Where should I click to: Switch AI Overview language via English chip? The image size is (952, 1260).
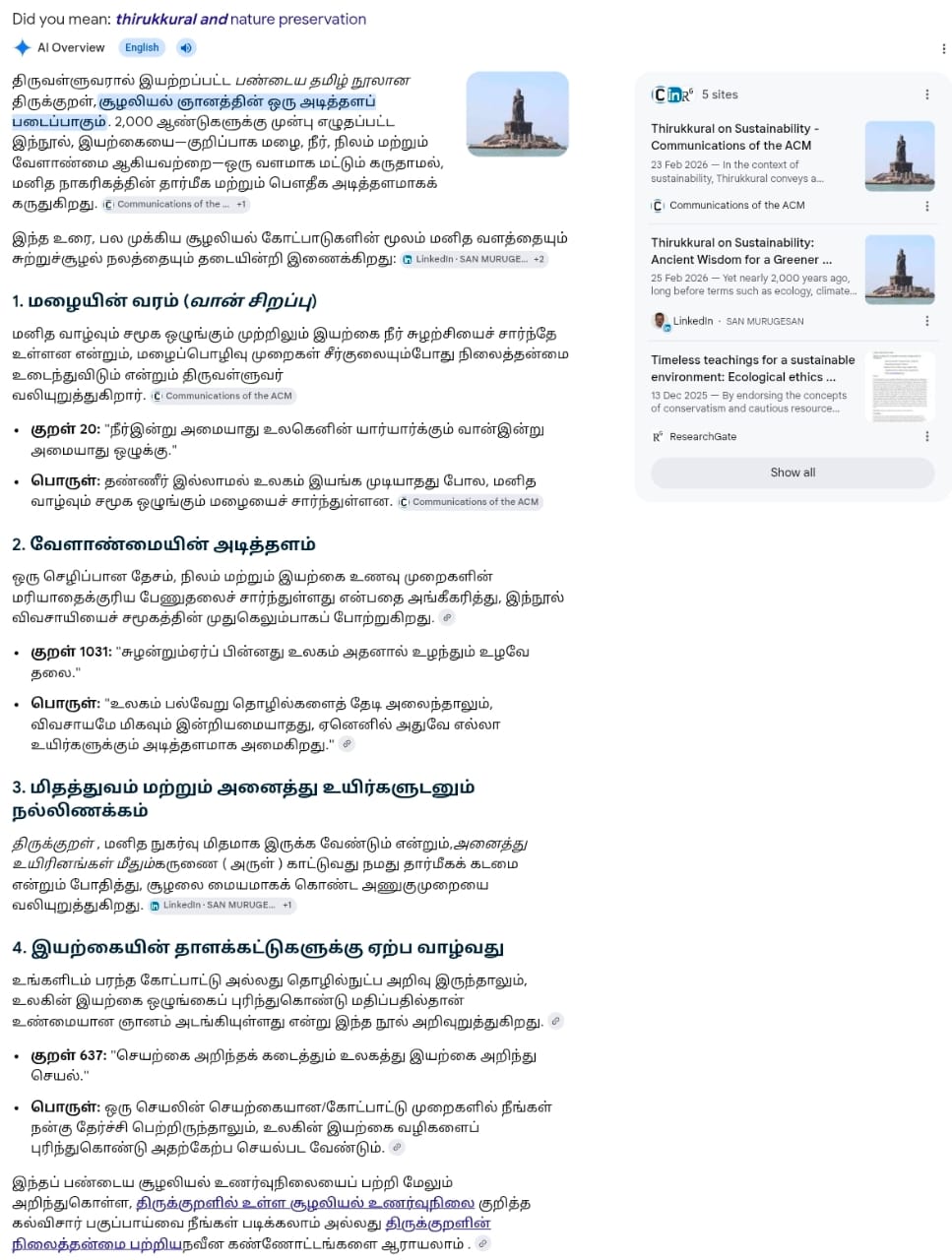coord(142,47)
